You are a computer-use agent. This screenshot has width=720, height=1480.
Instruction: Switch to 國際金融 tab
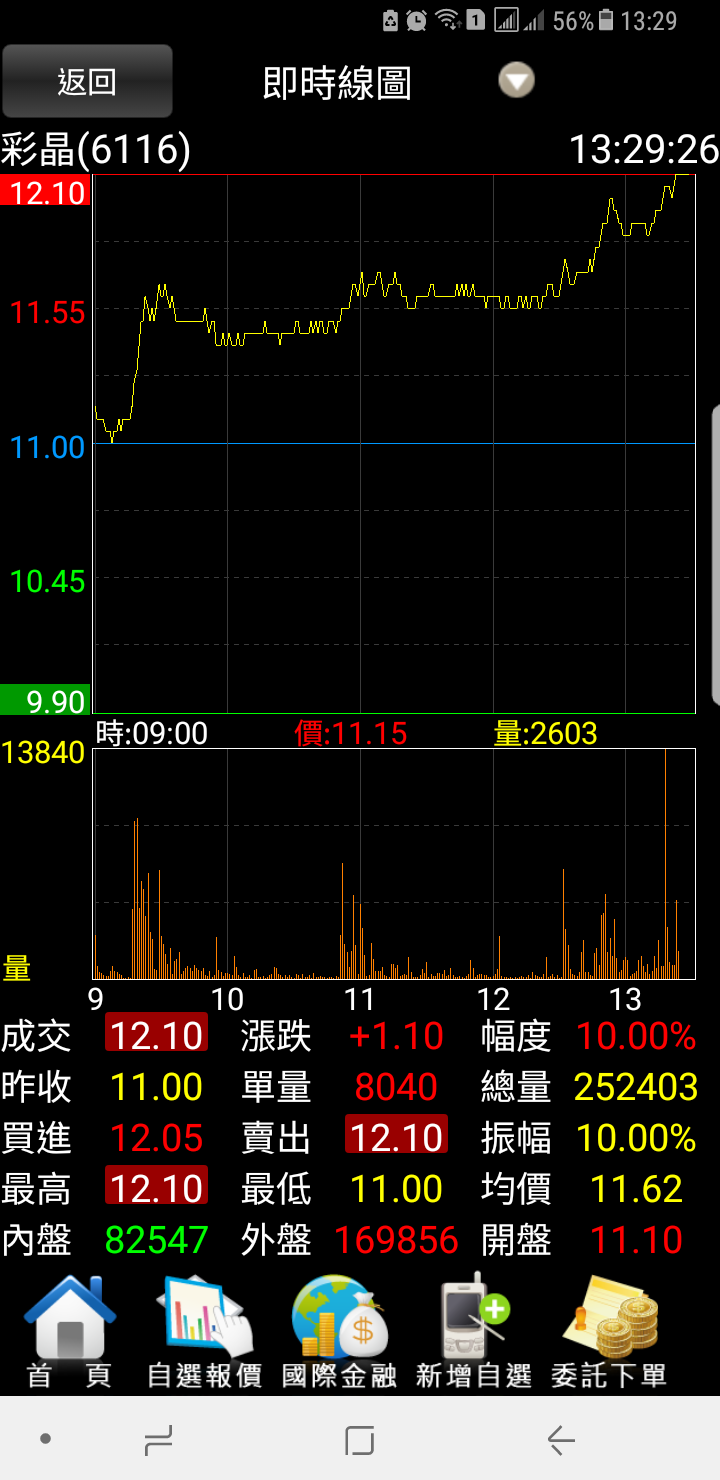click(339, 1331)
